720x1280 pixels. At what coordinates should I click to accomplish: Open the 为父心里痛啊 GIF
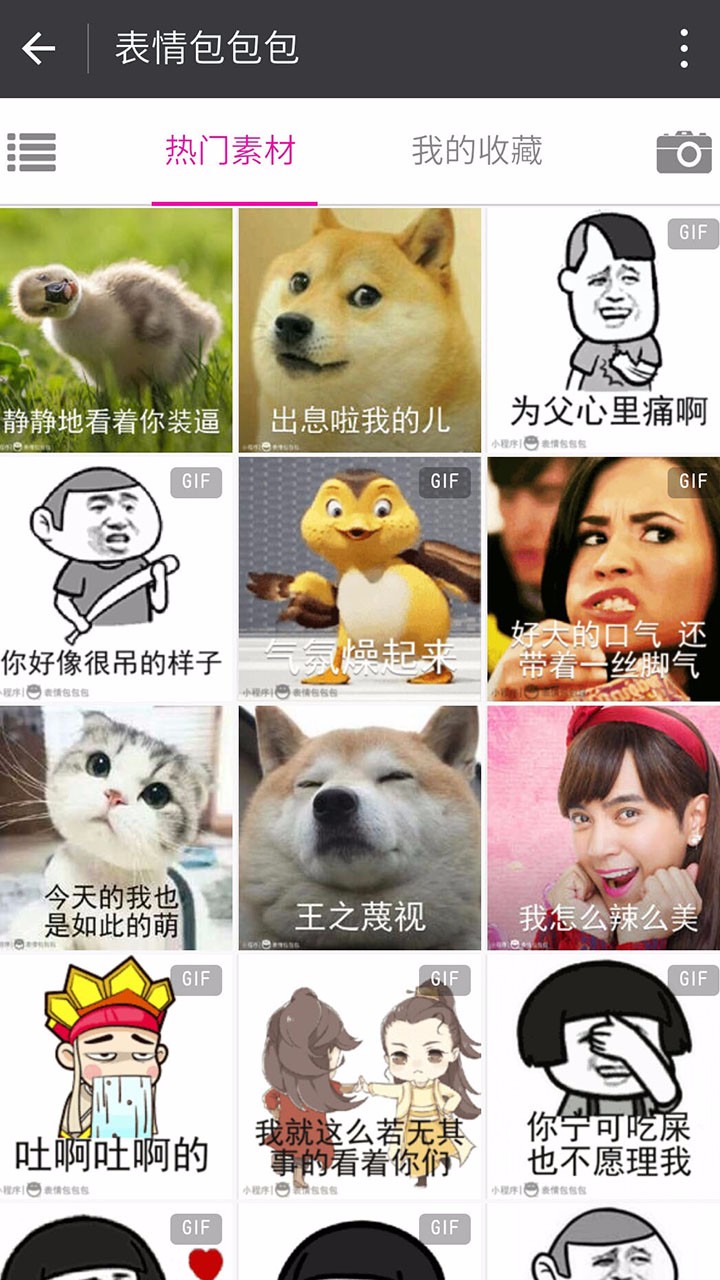tap(603, 330)
